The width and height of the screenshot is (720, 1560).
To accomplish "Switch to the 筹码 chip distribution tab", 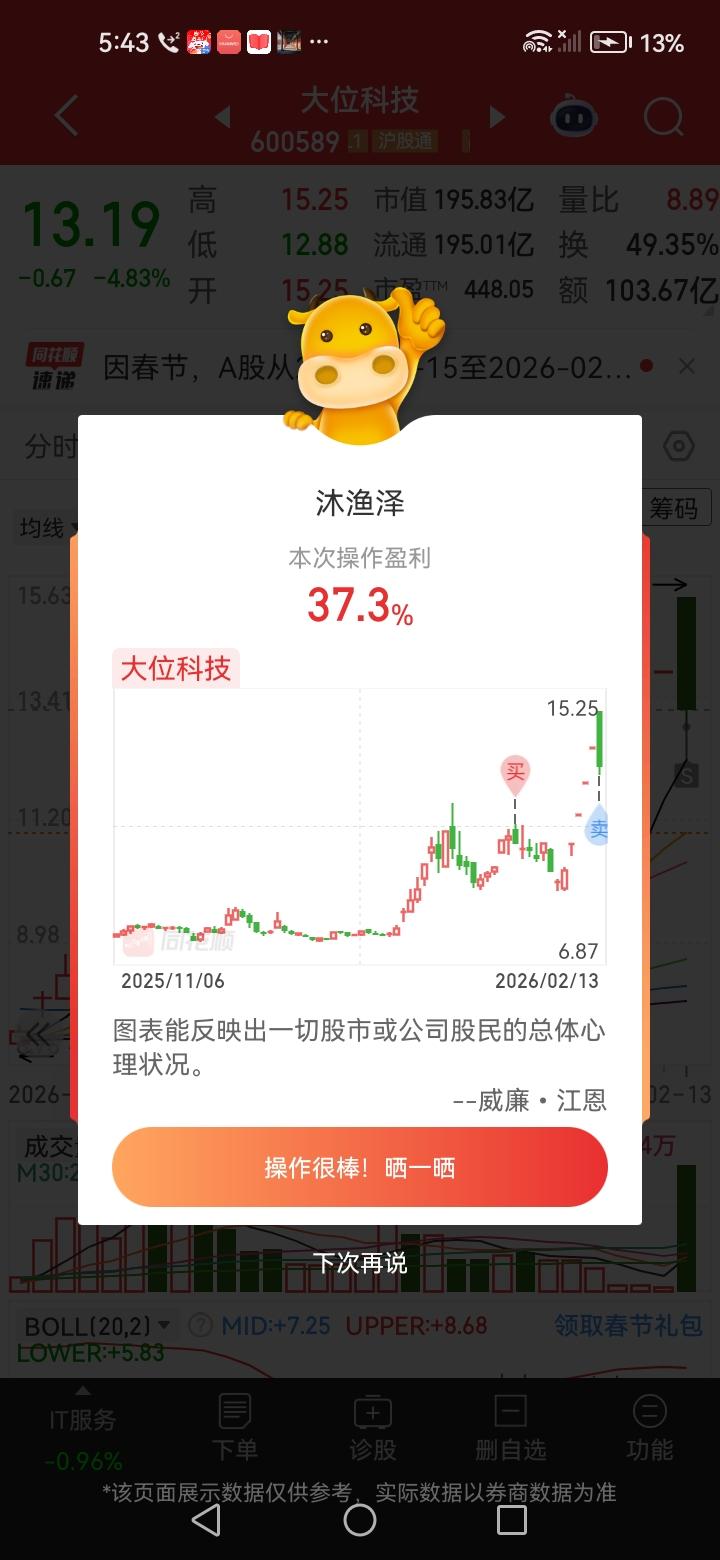I will 675,507.
